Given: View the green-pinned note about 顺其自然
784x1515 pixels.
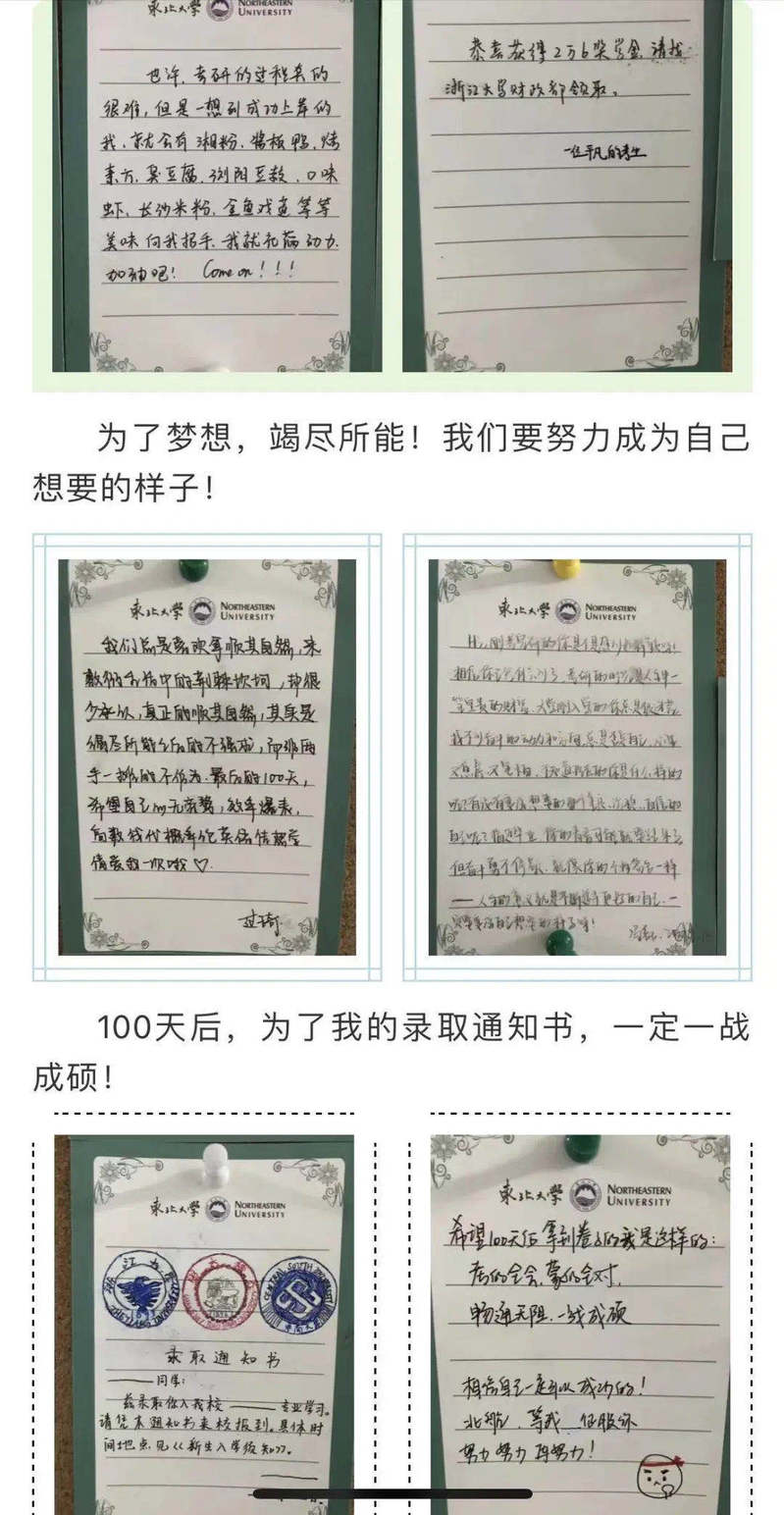Looking at the screenshot, I should (x=207, y=756).
